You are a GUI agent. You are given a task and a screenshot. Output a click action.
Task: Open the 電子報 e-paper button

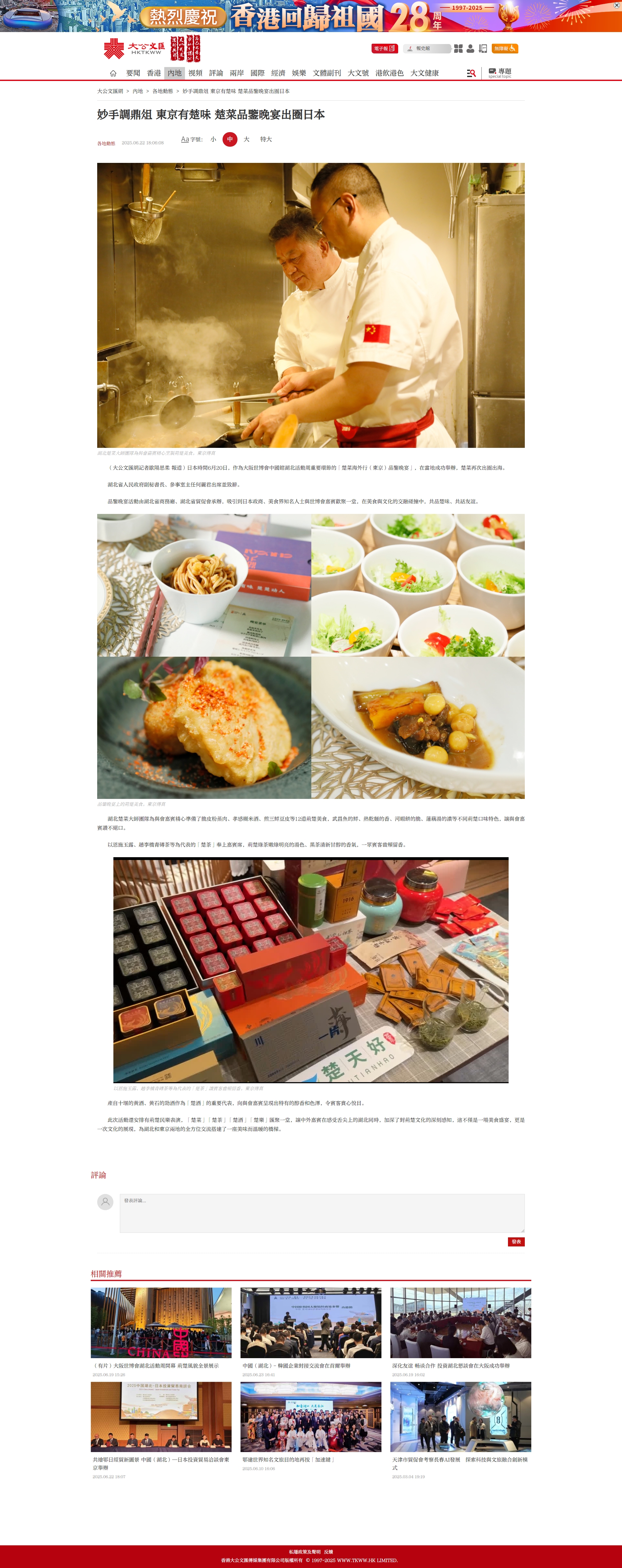point(385,49)
